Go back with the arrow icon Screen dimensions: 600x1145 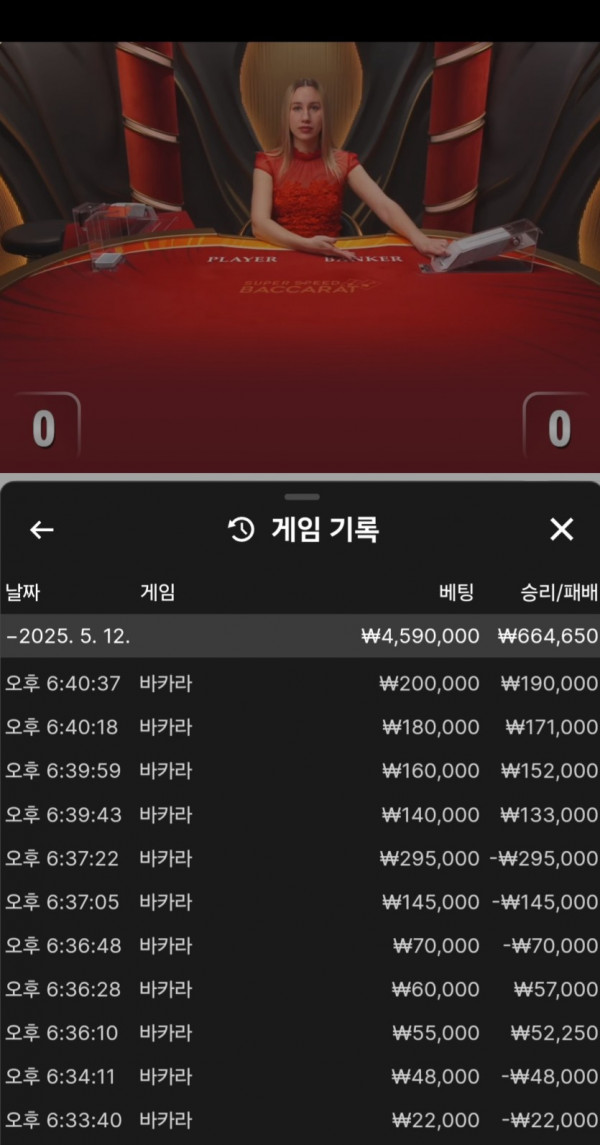(x=42, y=529)
